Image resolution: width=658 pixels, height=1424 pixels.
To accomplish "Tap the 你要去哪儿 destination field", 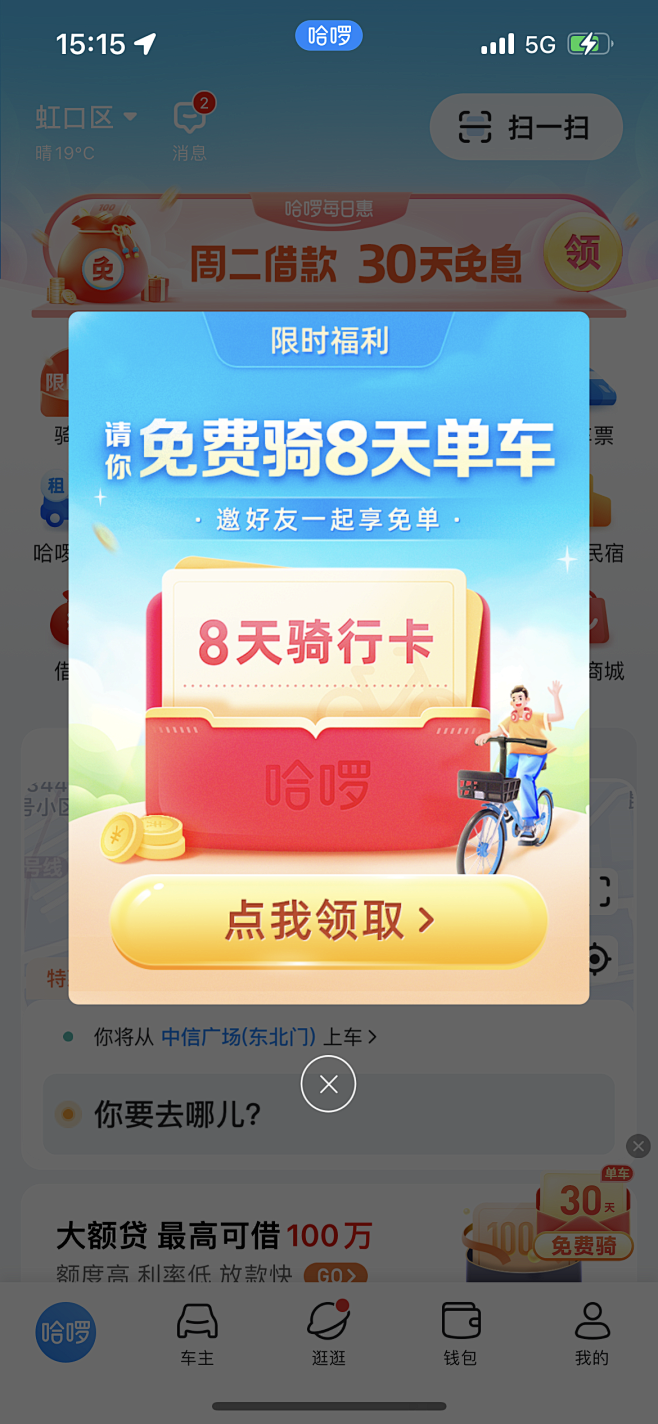I will 328,1114.
